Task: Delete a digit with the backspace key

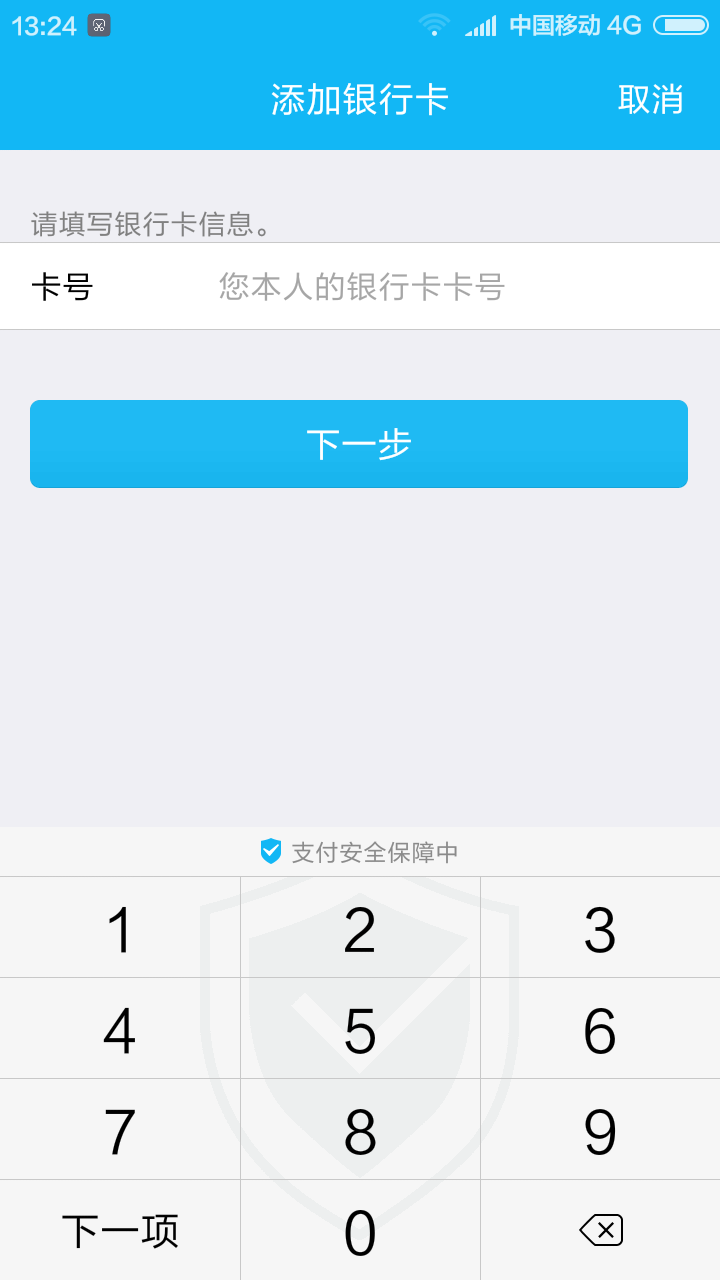Action: click(600, 1231)
